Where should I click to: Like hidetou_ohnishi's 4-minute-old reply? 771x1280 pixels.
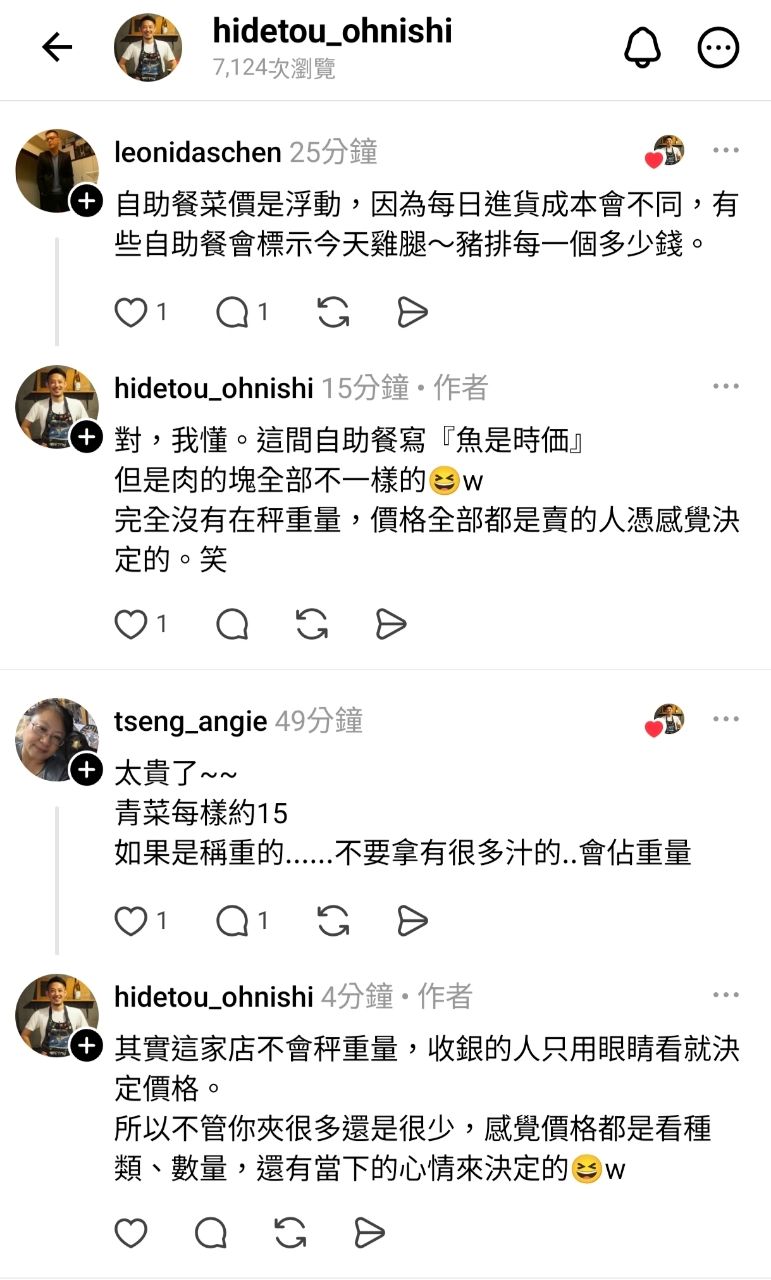point(131,1233)
